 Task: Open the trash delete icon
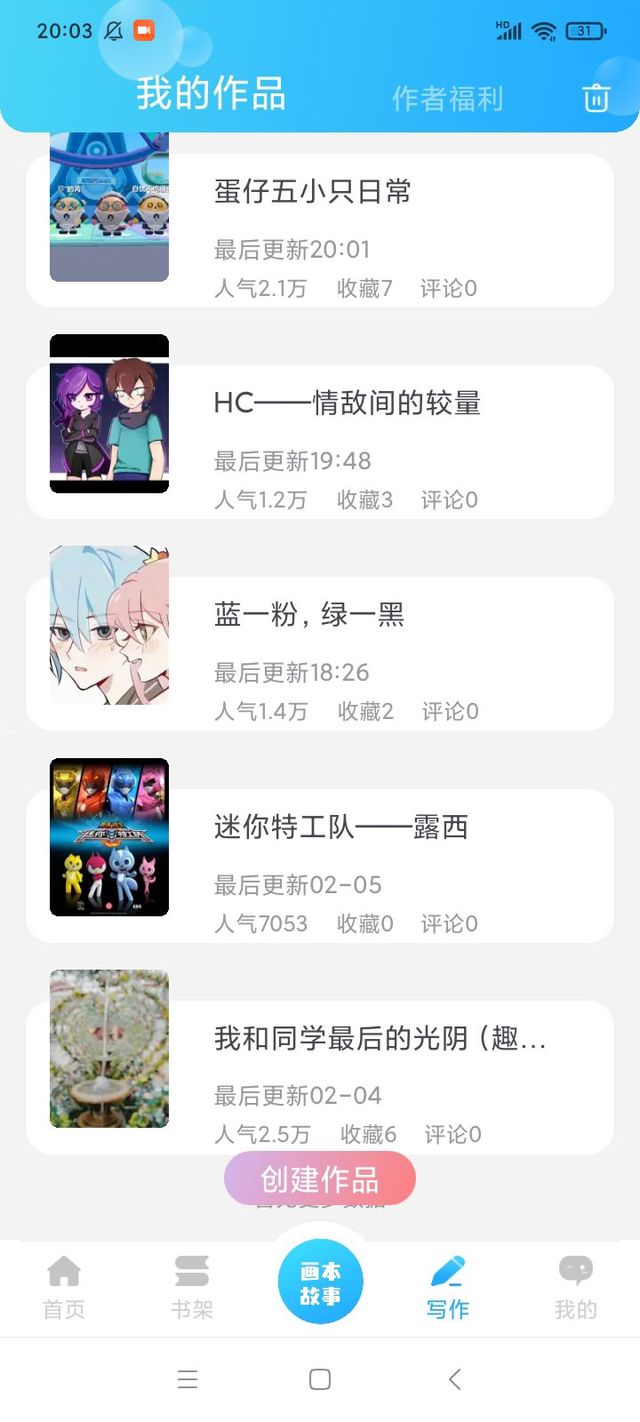point(596,98)
